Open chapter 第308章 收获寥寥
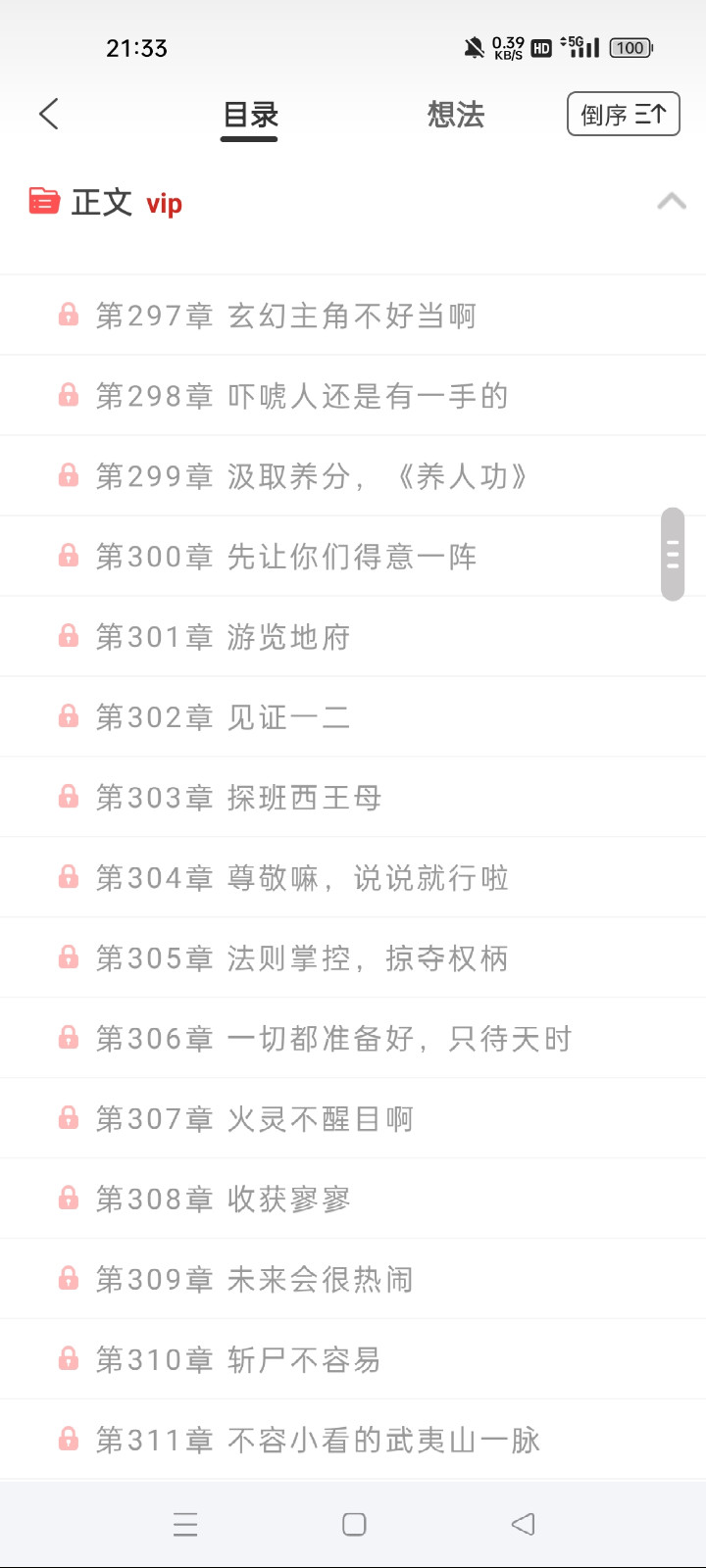The height and width of the screenshot is (1568, 706). (223, 1200)
